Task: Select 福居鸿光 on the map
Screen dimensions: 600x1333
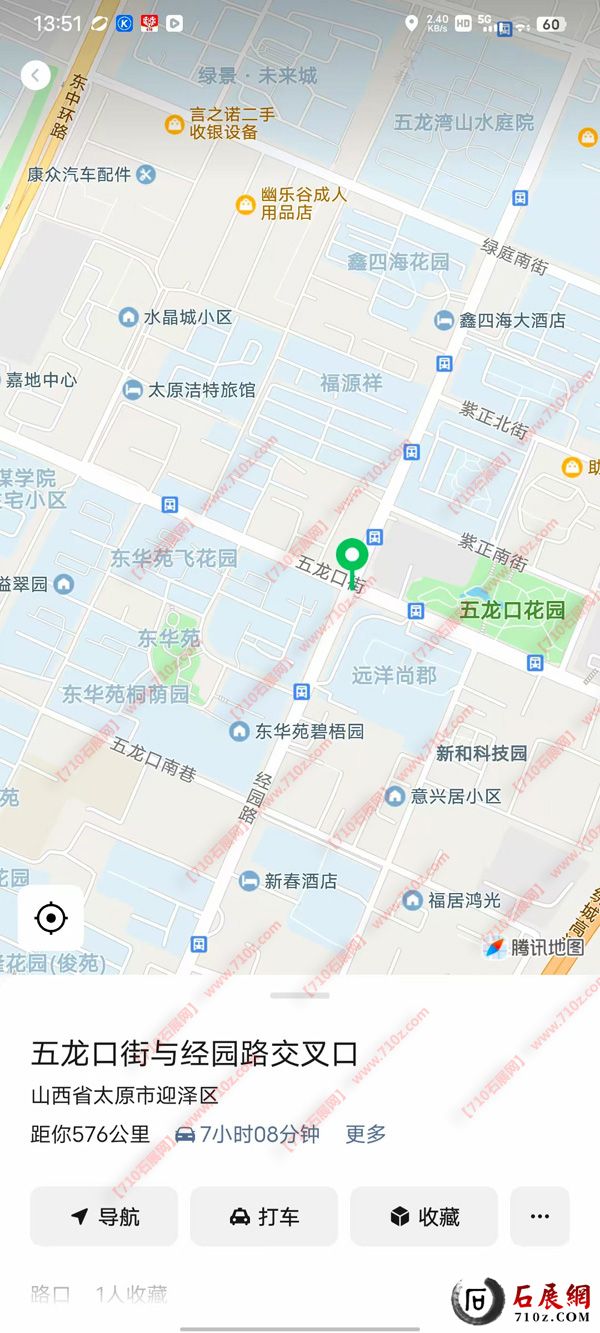Action: point(451,900)
